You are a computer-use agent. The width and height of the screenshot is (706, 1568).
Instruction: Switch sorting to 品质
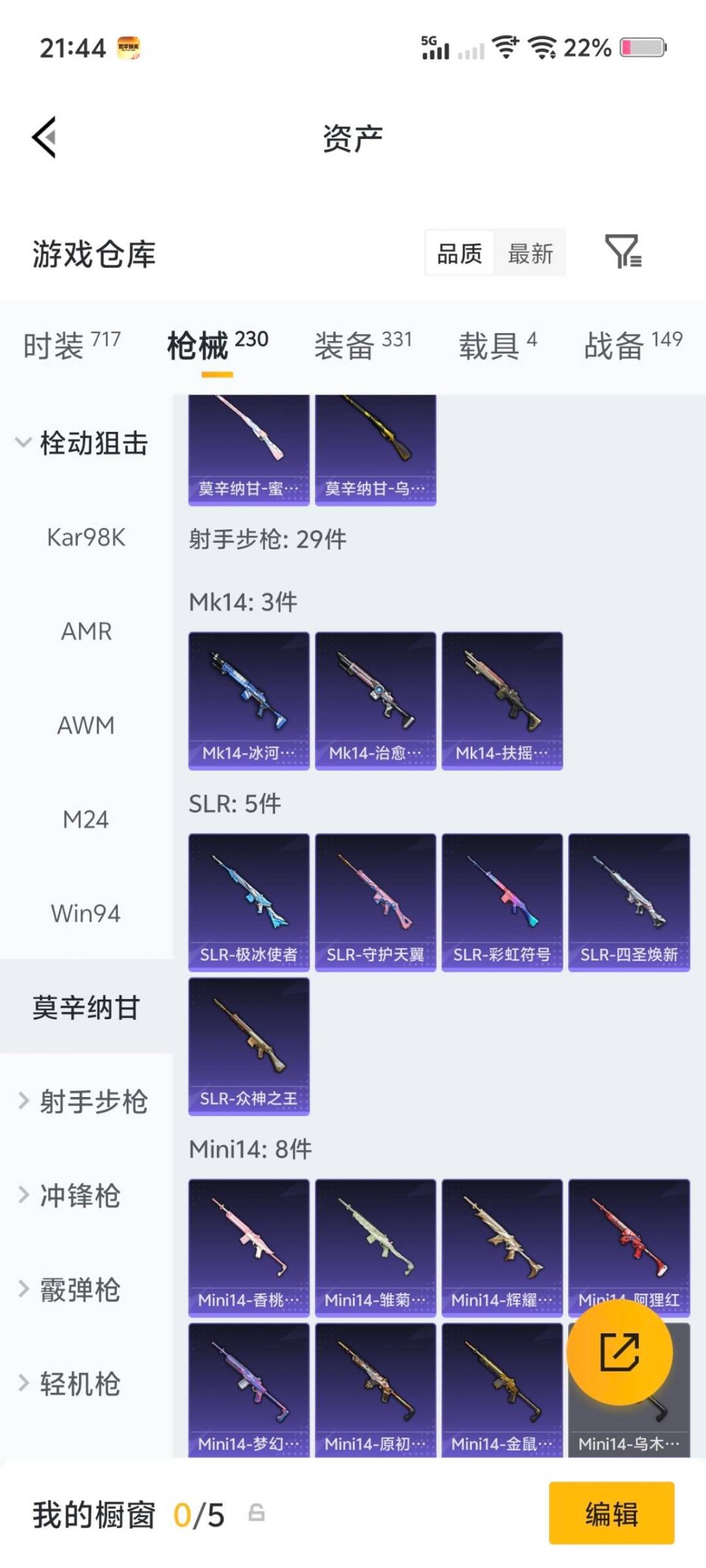(459, 253)
